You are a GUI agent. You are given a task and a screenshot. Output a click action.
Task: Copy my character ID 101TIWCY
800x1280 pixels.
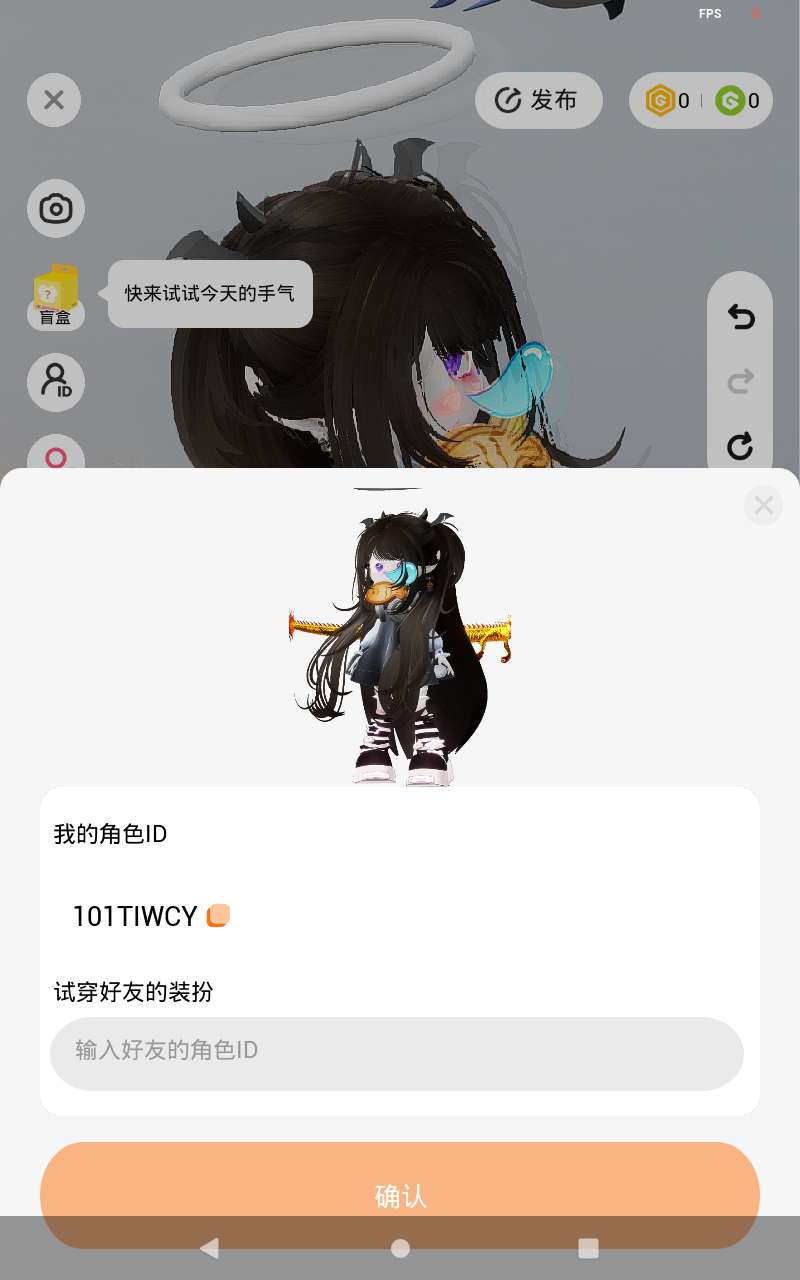coord(218,916)
